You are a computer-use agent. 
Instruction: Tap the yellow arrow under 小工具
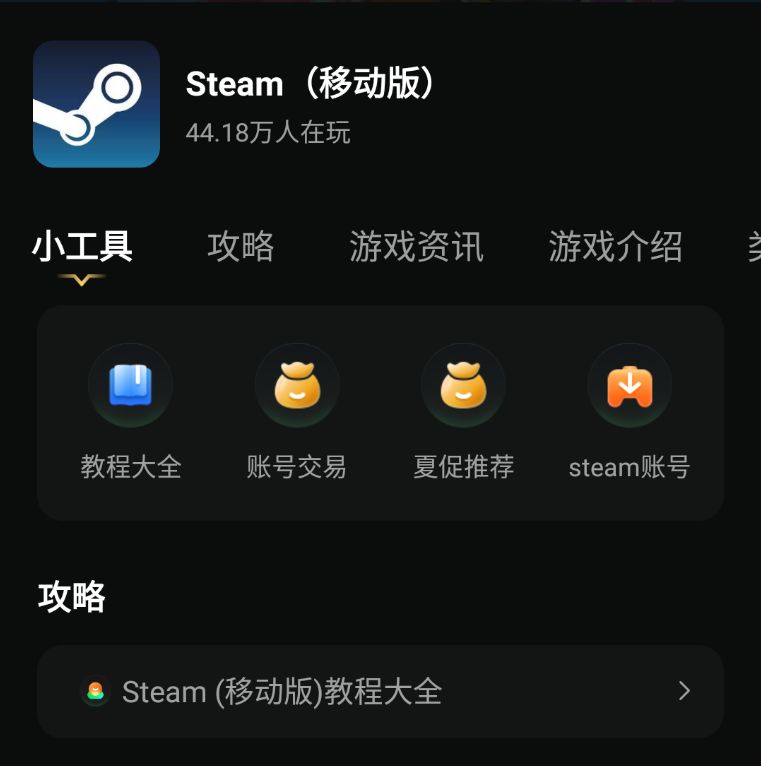pyautogui.click(x=84, y=281)
